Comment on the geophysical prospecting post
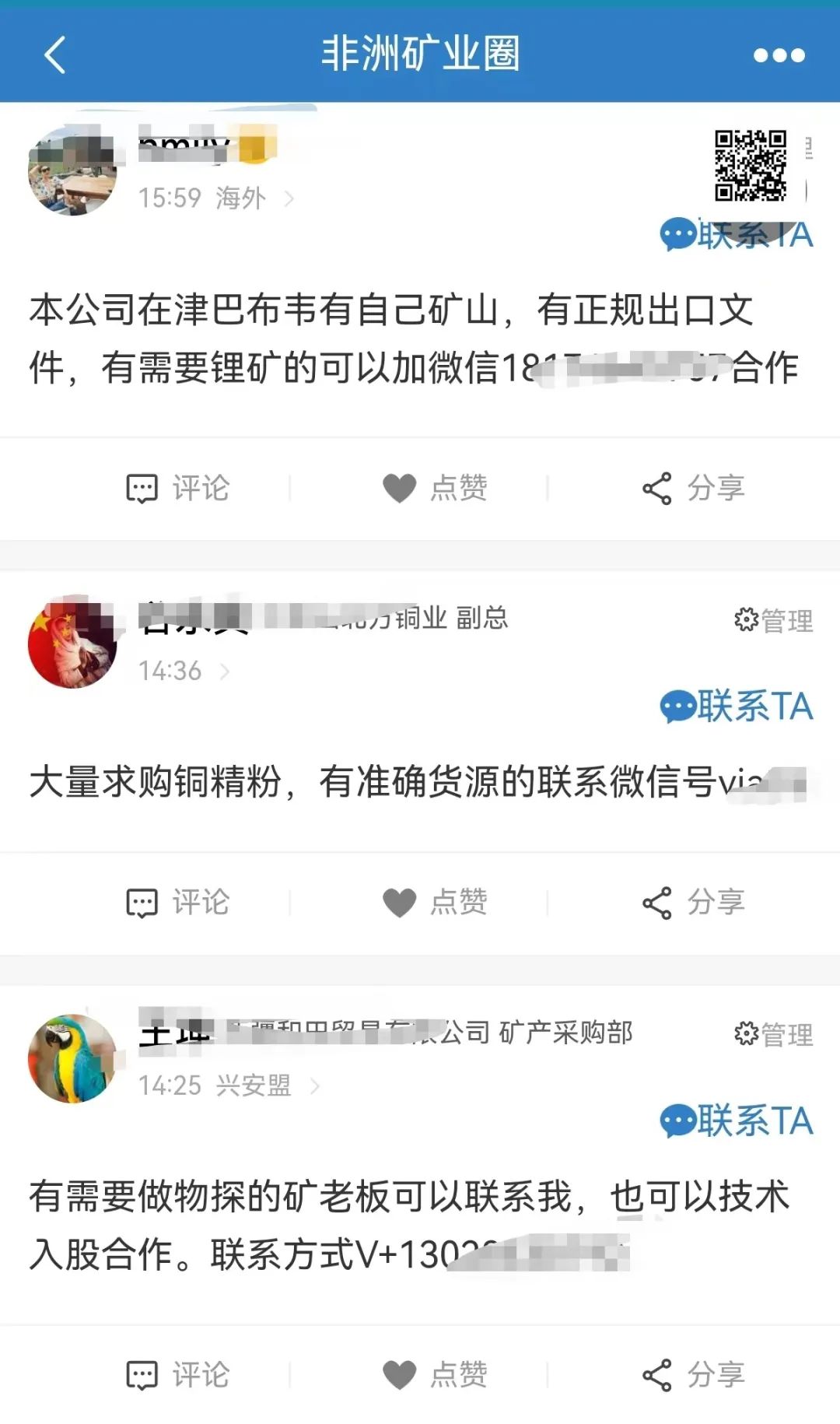840x1424 pixels. click(x=178, y=1375)
